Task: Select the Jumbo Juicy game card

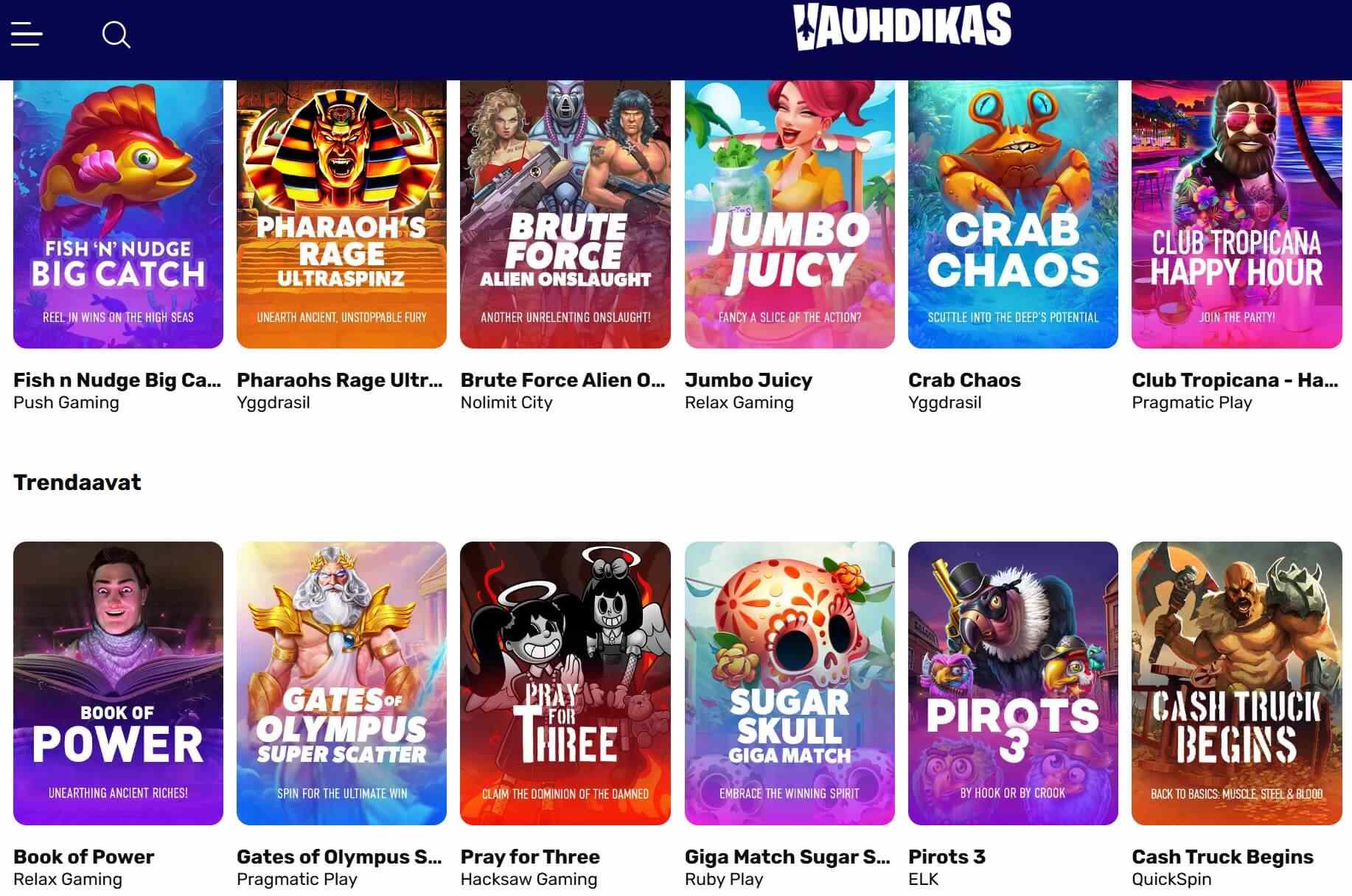Action: point(789,214)
